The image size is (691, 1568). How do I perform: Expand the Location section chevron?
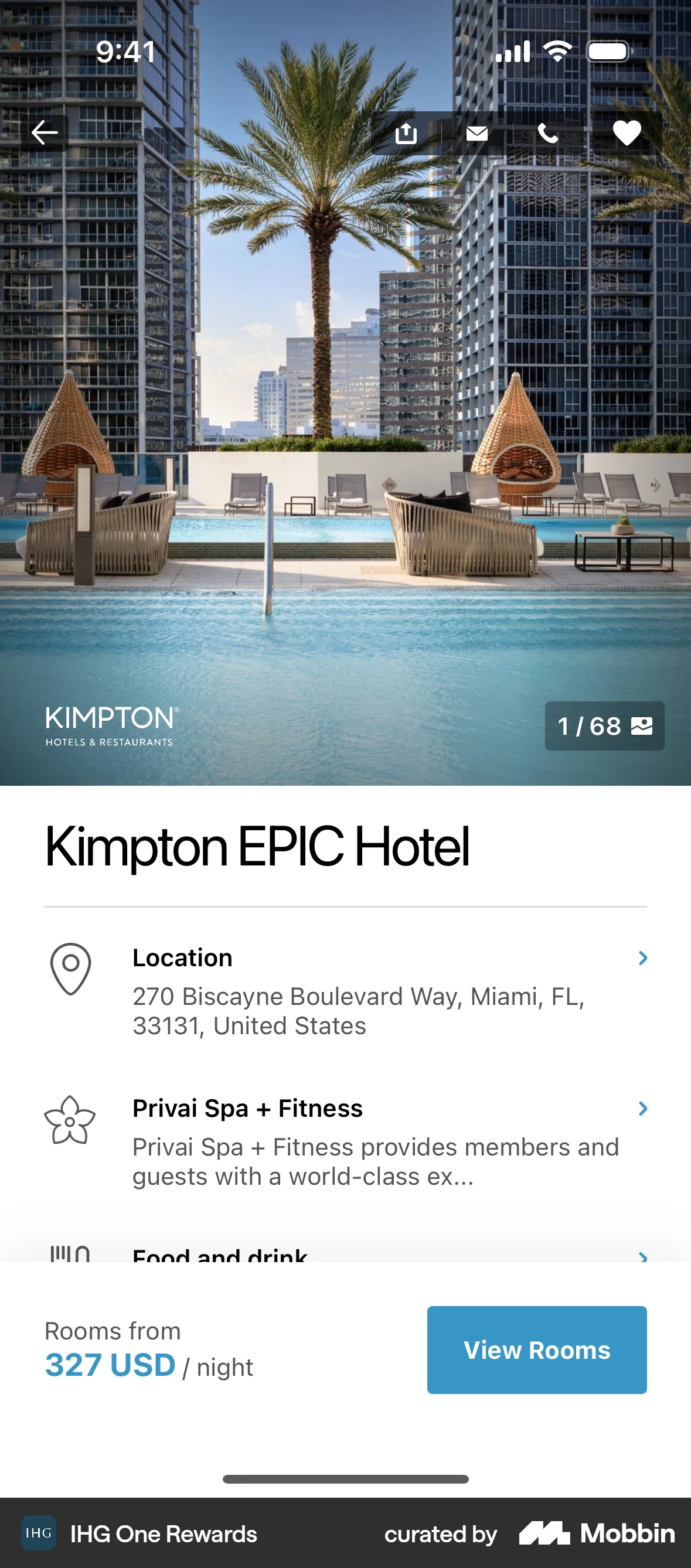(644, 958)
